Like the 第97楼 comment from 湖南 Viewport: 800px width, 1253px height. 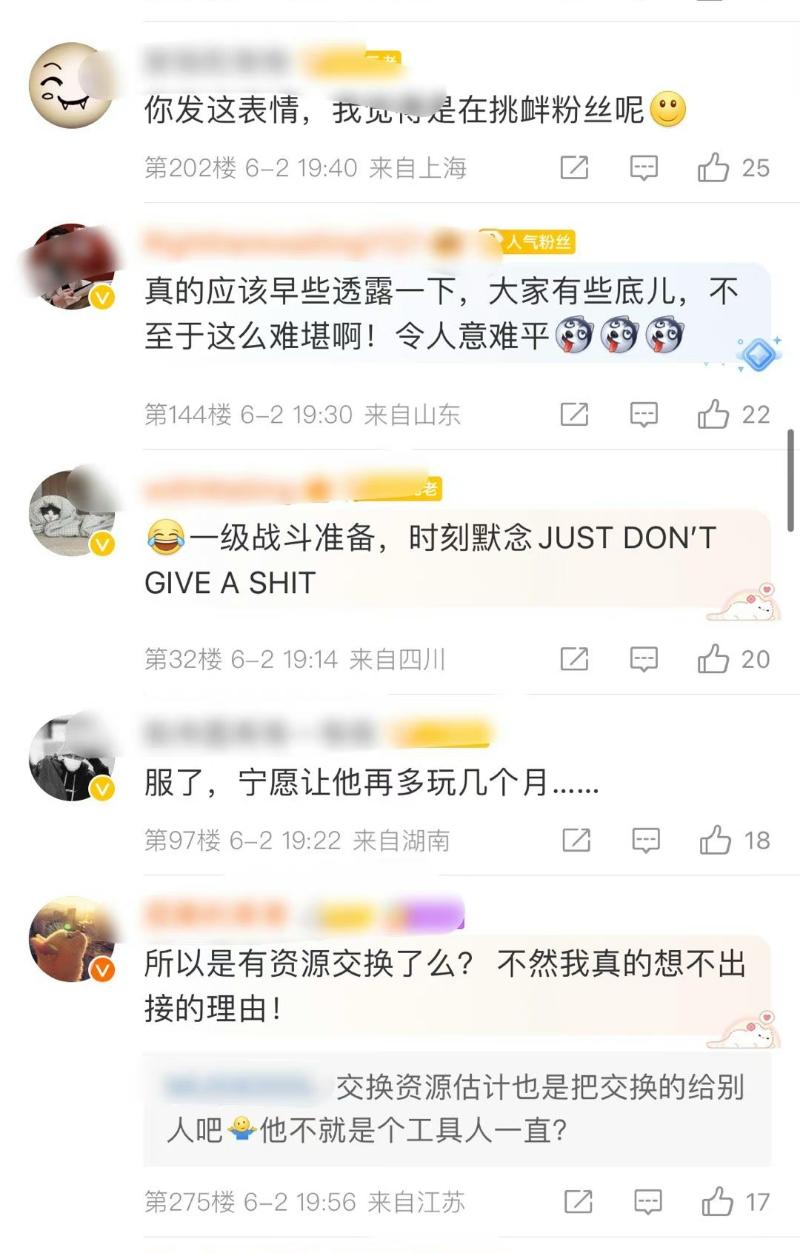pos(715,841)
